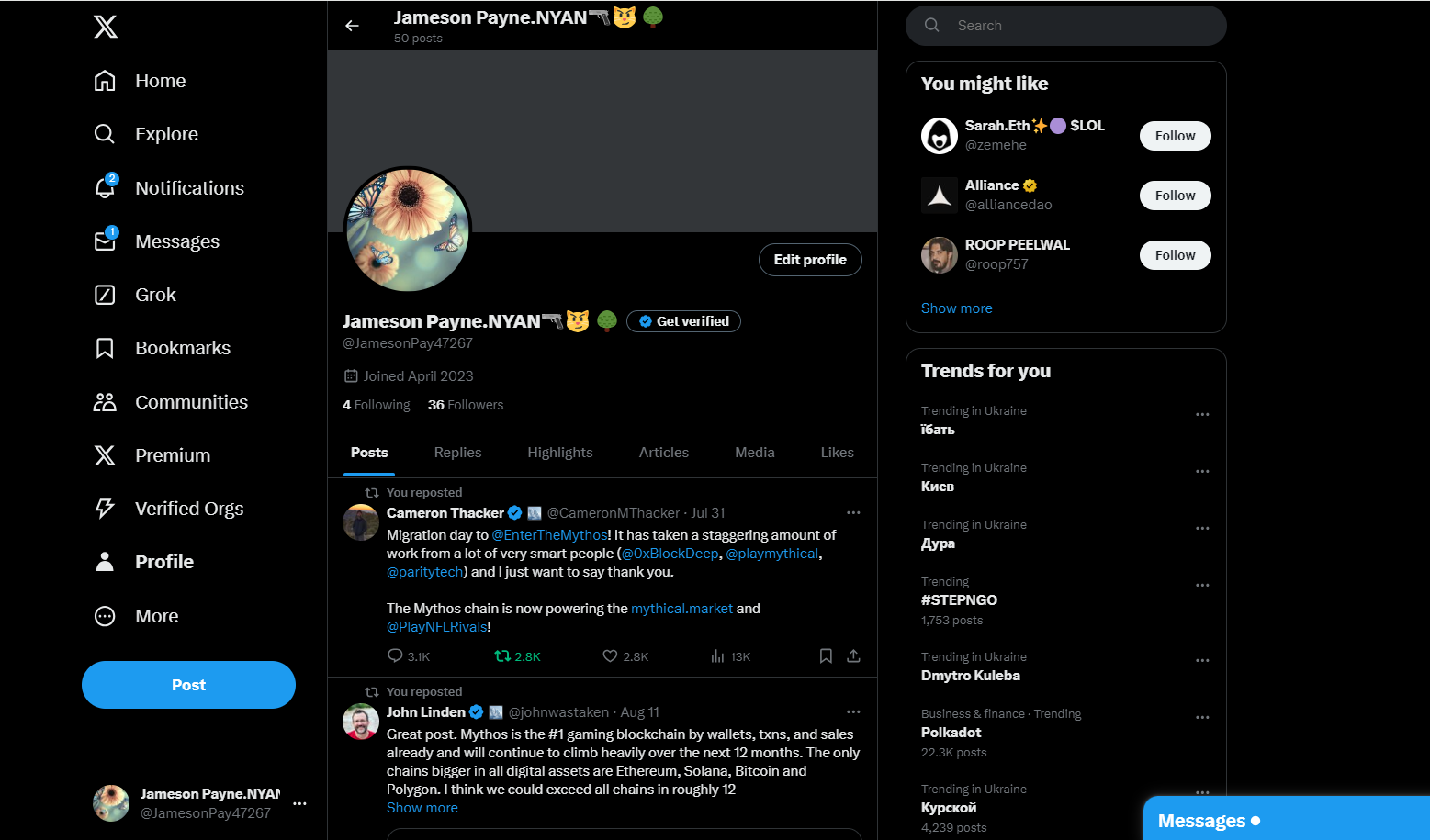The height and width of the screenshot is (840, 1430).
Task: Open the Edit profile button
Action: [x=809, y=260]
